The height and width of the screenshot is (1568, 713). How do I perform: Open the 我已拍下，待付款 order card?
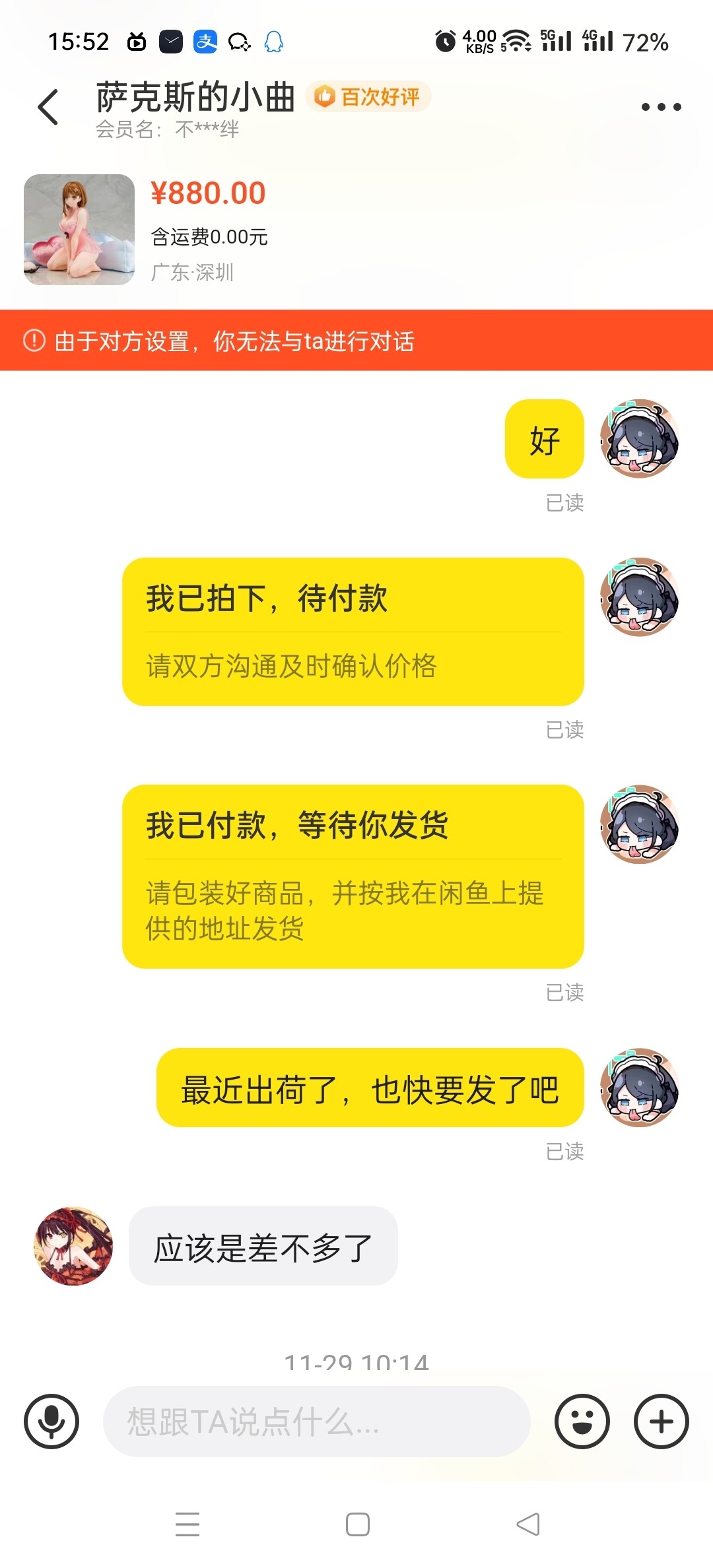pos(353,631)
